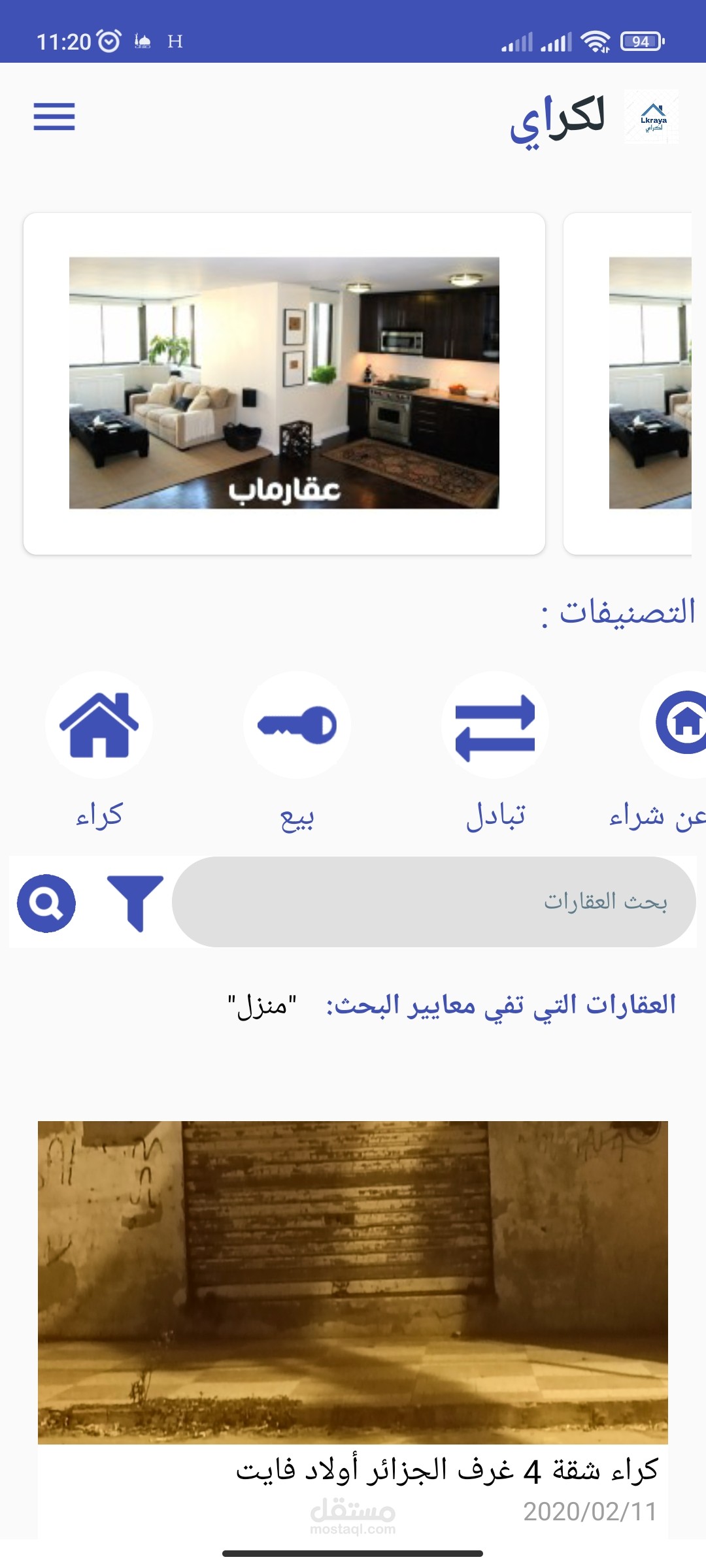Open listing كراء شقة 4 غرف الجزائر

pos(353,1300)
